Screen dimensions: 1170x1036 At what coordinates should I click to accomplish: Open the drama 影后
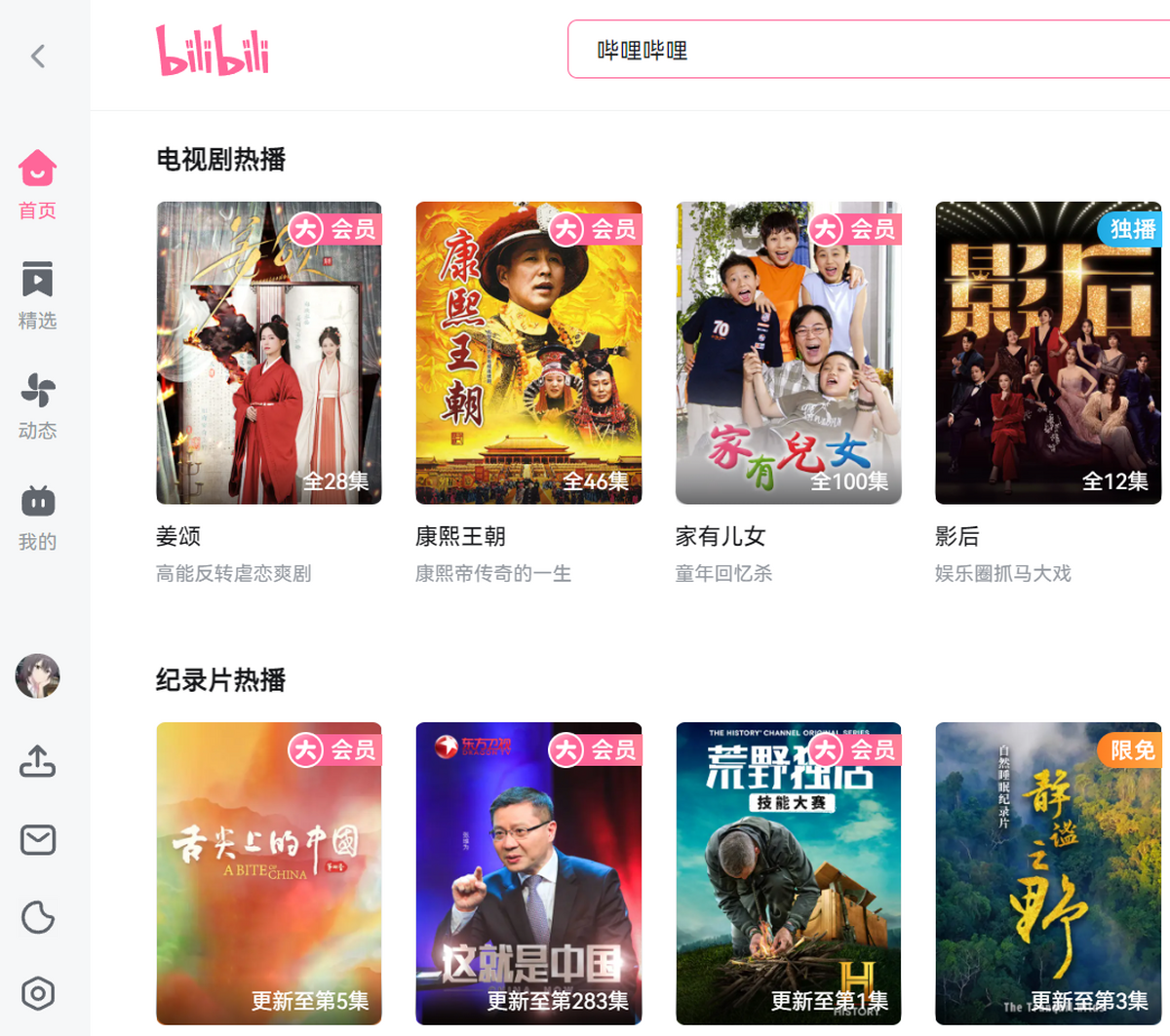pos(1047,353)
